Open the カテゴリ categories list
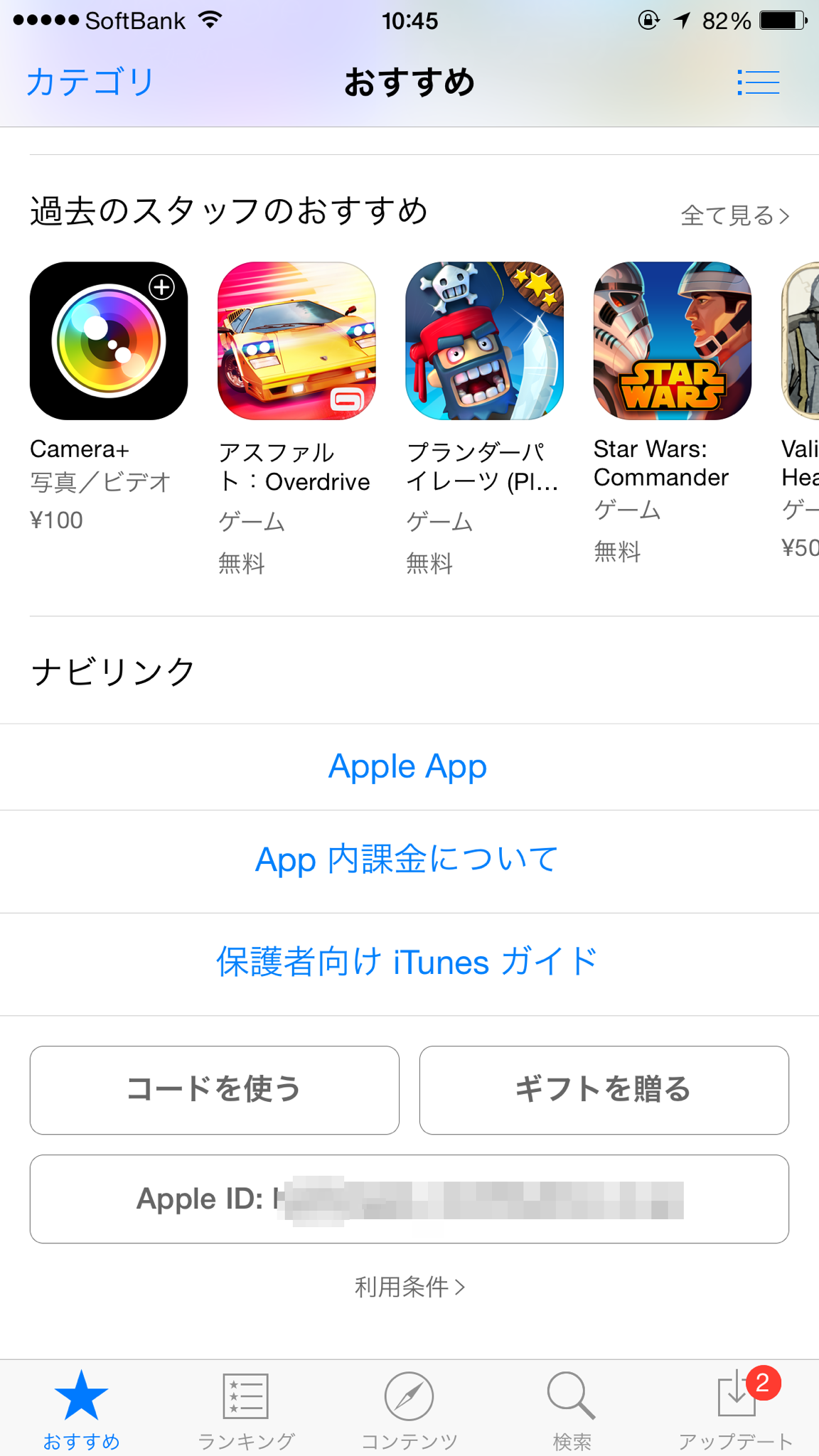This screenshot has height=1456, width=819. [x=90, y=82]
